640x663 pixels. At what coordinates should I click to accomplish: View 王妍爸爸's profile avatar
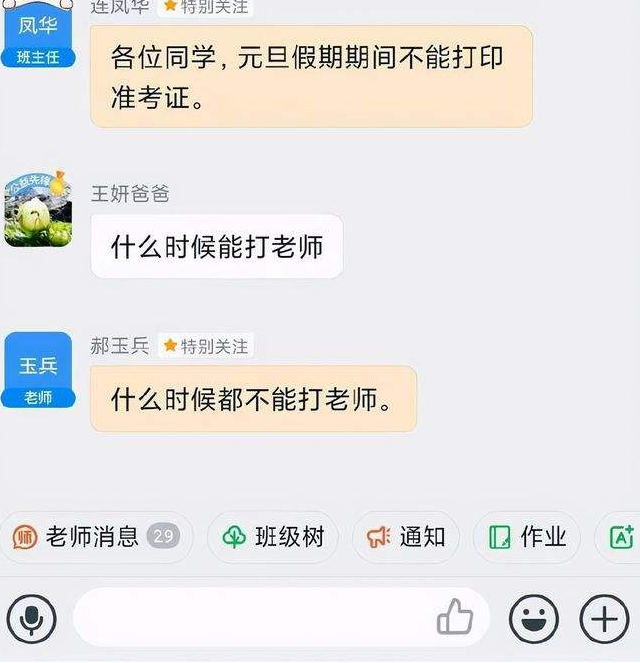point(38,209)
